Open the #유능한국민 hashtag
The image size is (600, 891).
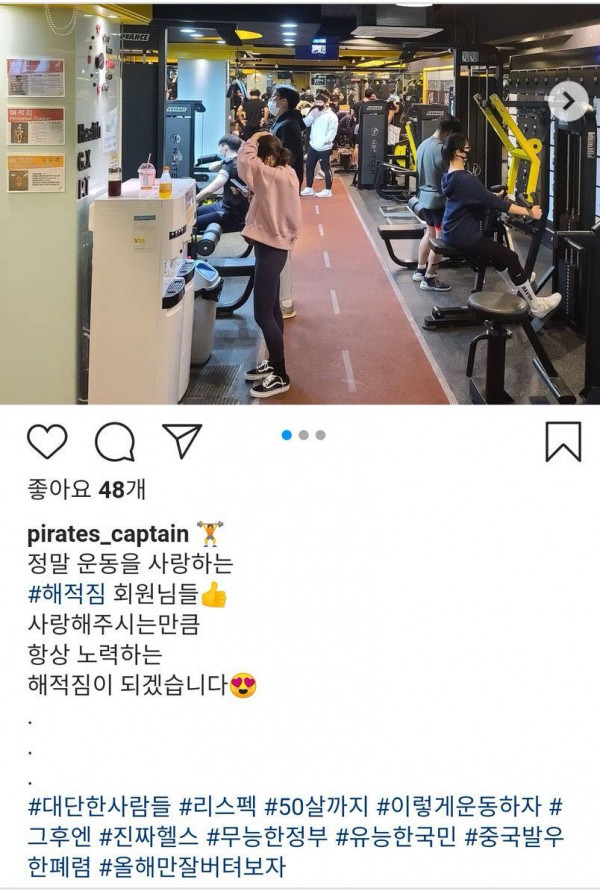pos(395,835)
